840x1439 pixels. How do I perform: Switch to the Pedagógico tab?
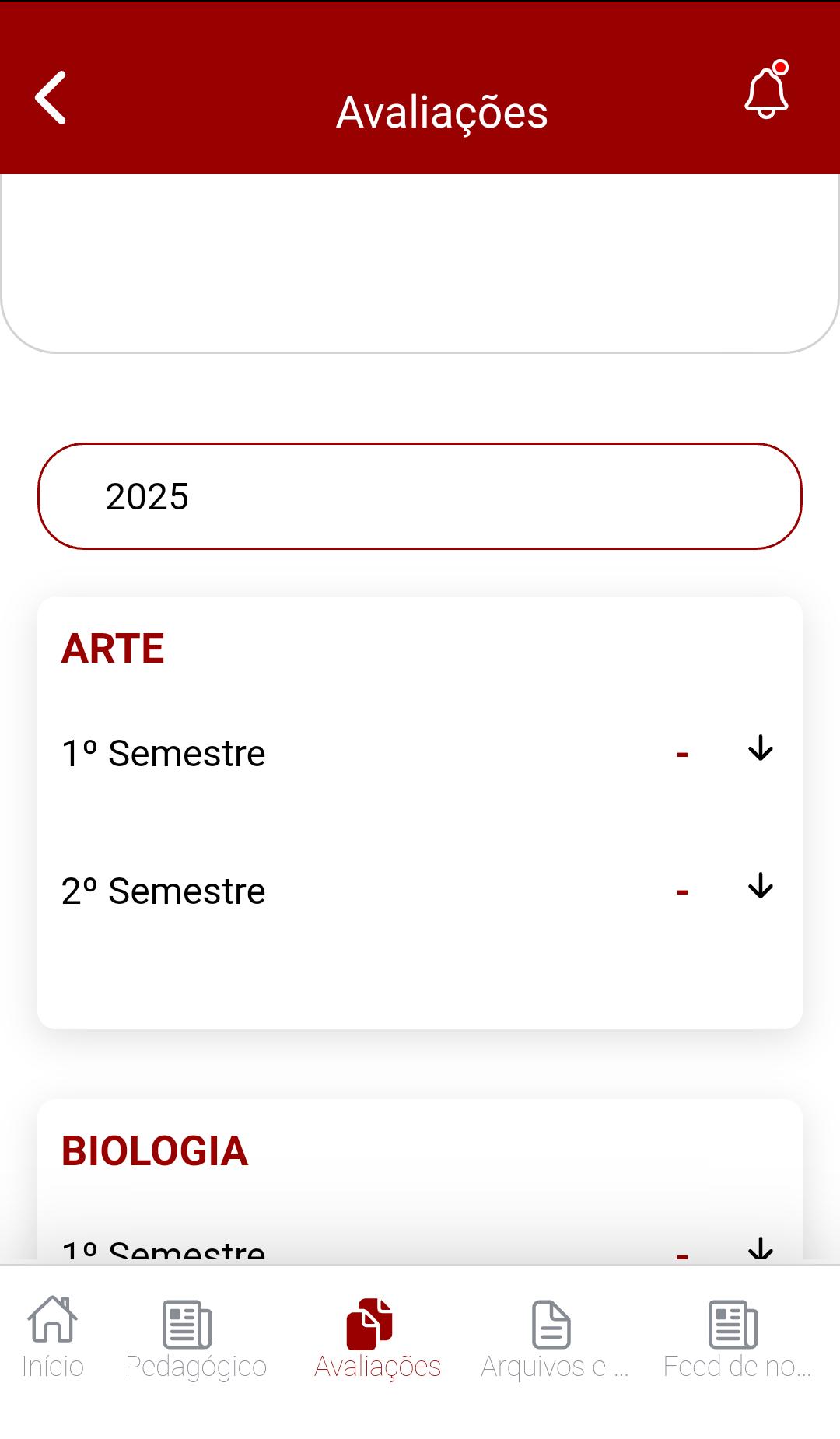pyautogui.click(x=196, y=1338)
